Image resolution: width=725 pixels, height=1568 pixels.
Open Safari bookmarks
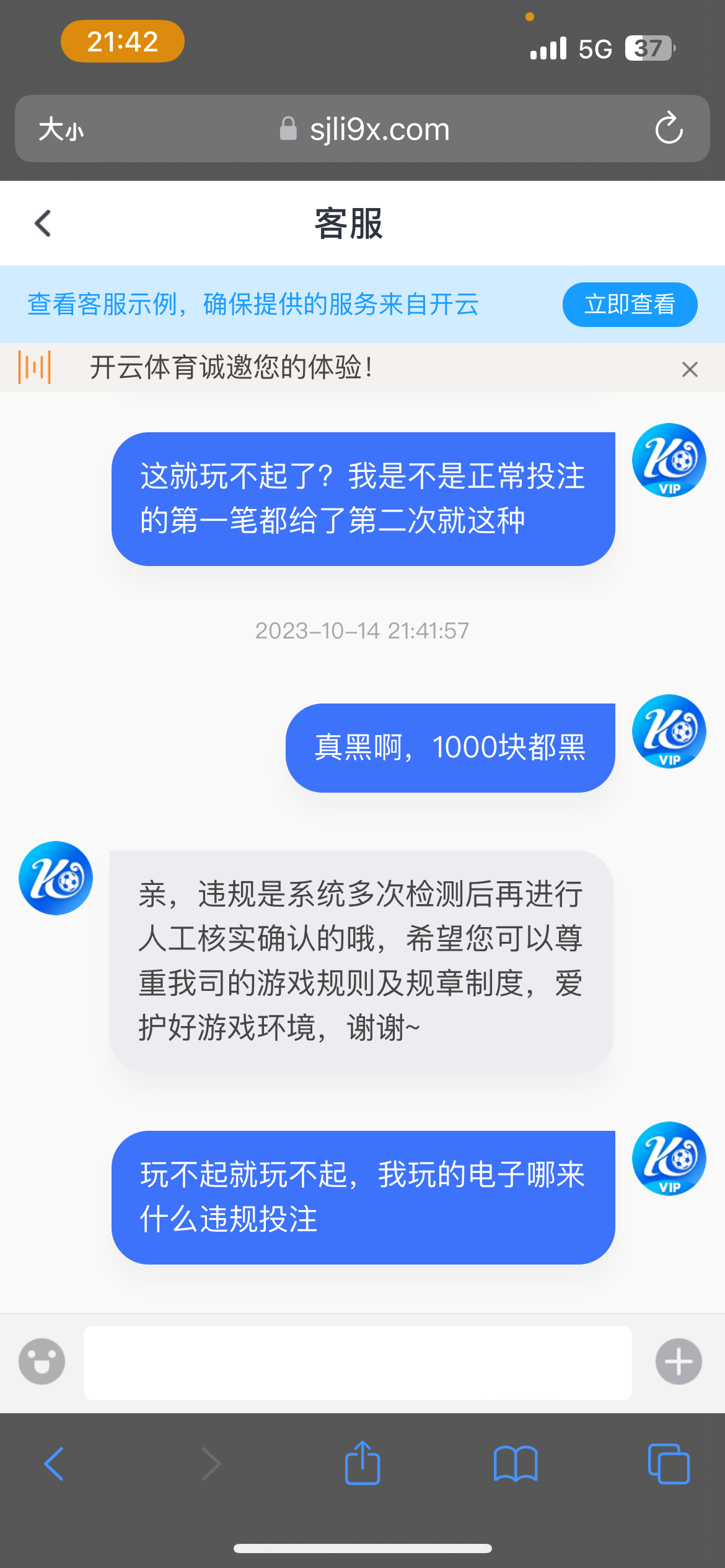click(516, 1464)
